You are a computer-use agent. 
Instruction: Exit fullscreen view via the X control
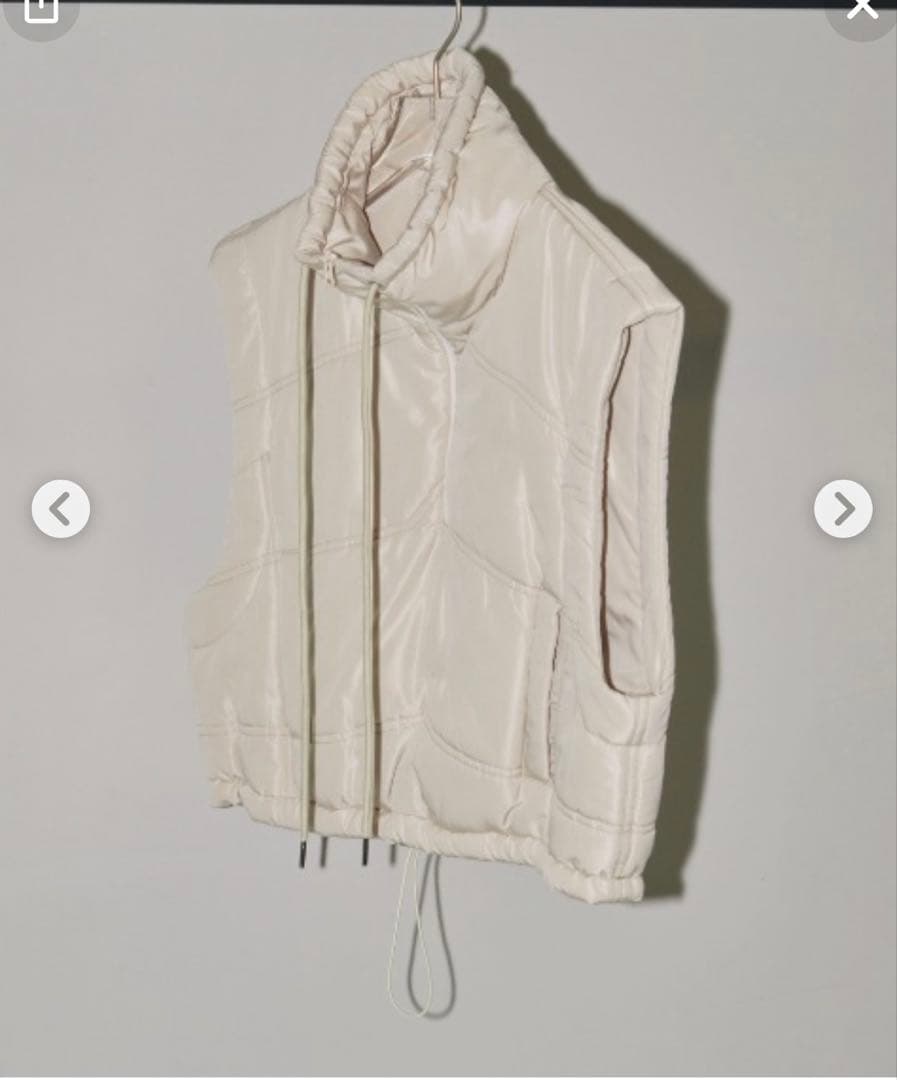coord(861,10)
